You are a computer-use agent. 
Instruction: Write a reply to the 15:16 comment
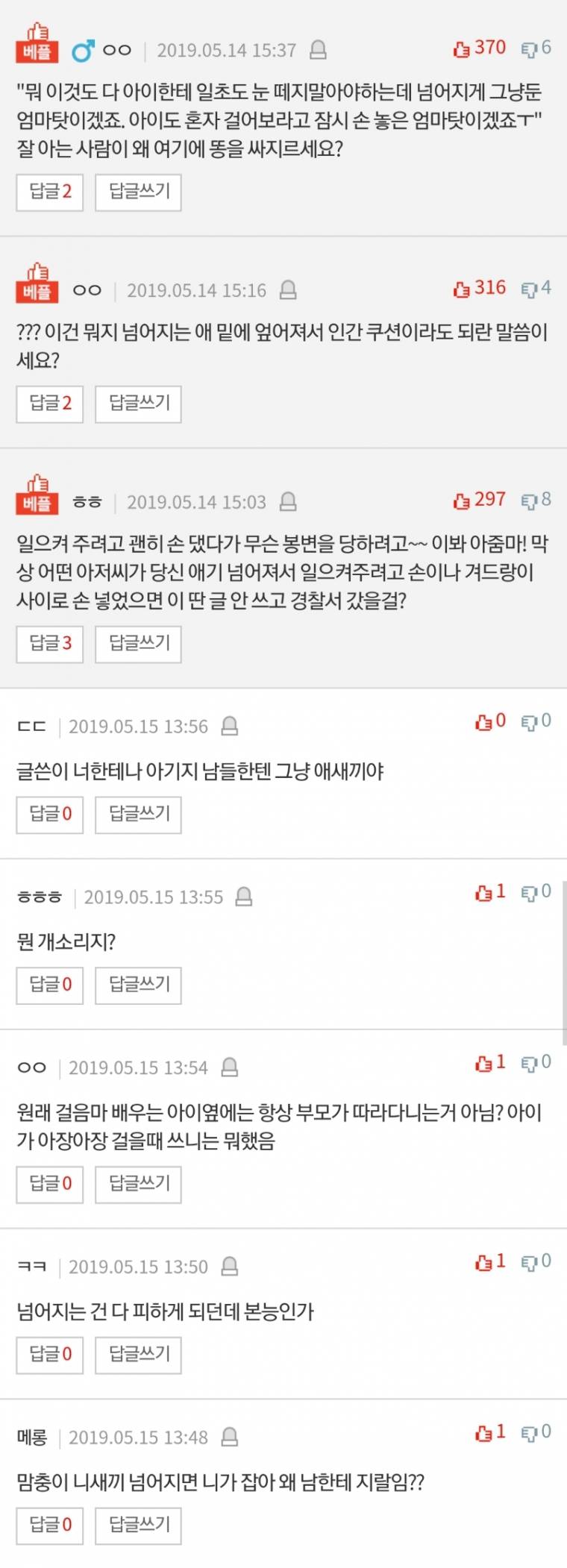[138, 404]
